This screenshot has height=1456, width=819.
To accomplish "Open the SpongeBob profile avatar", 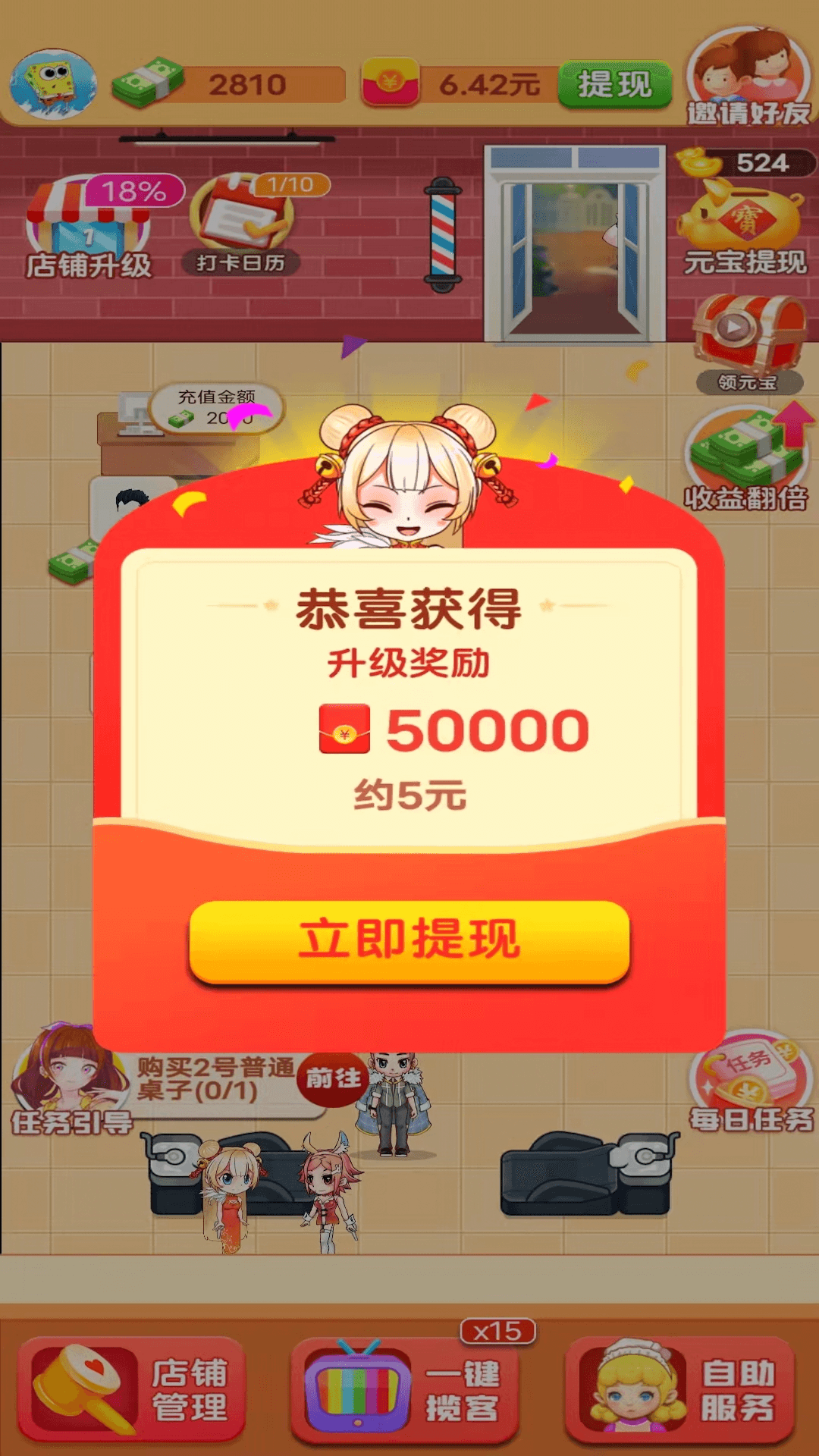I will pyautogui.click(x=53, y=84).
